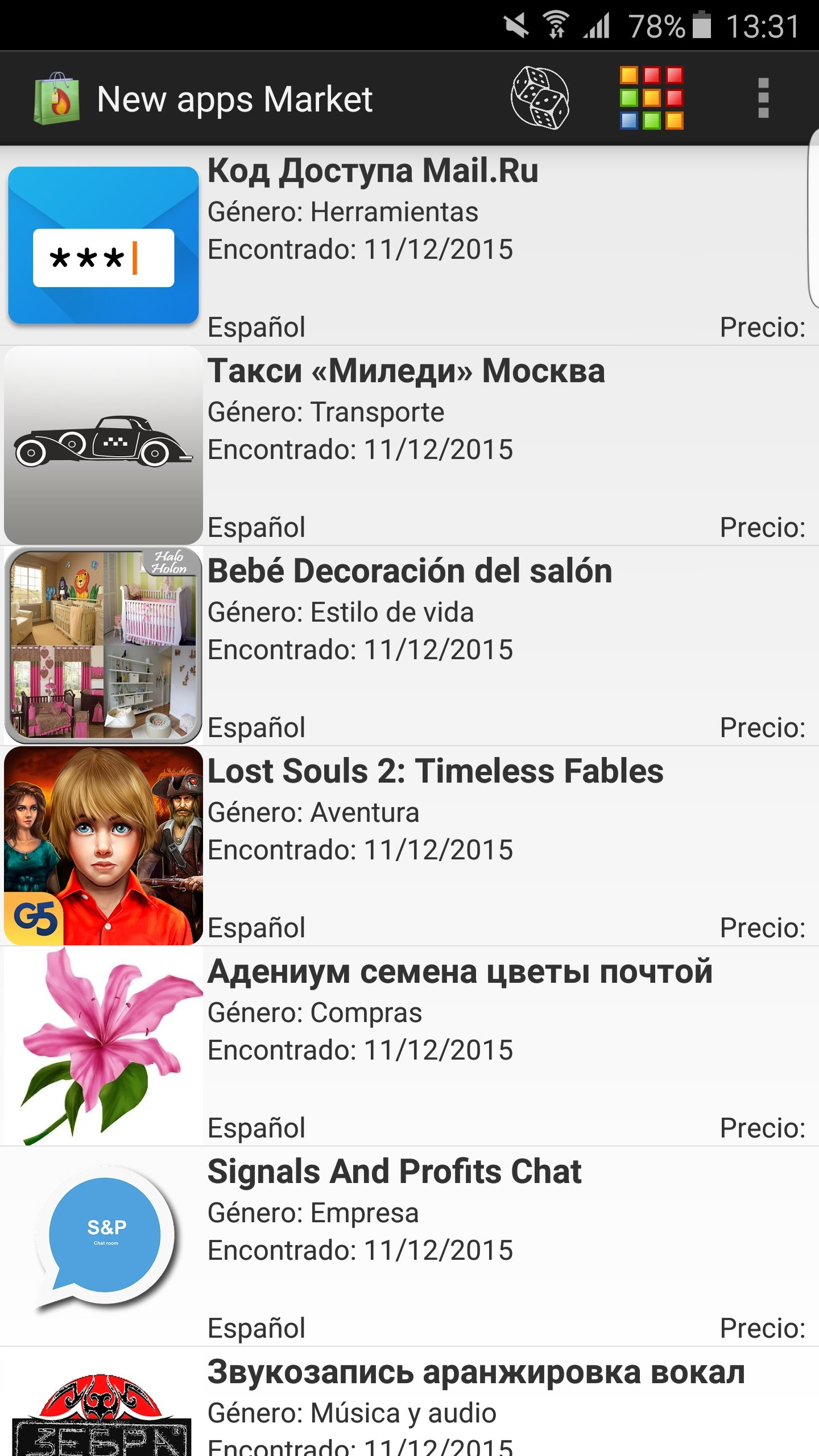Select Адениум семена цветы почтой entry
Viewport: 819px width, 1456px height.
click(409, 1046)
